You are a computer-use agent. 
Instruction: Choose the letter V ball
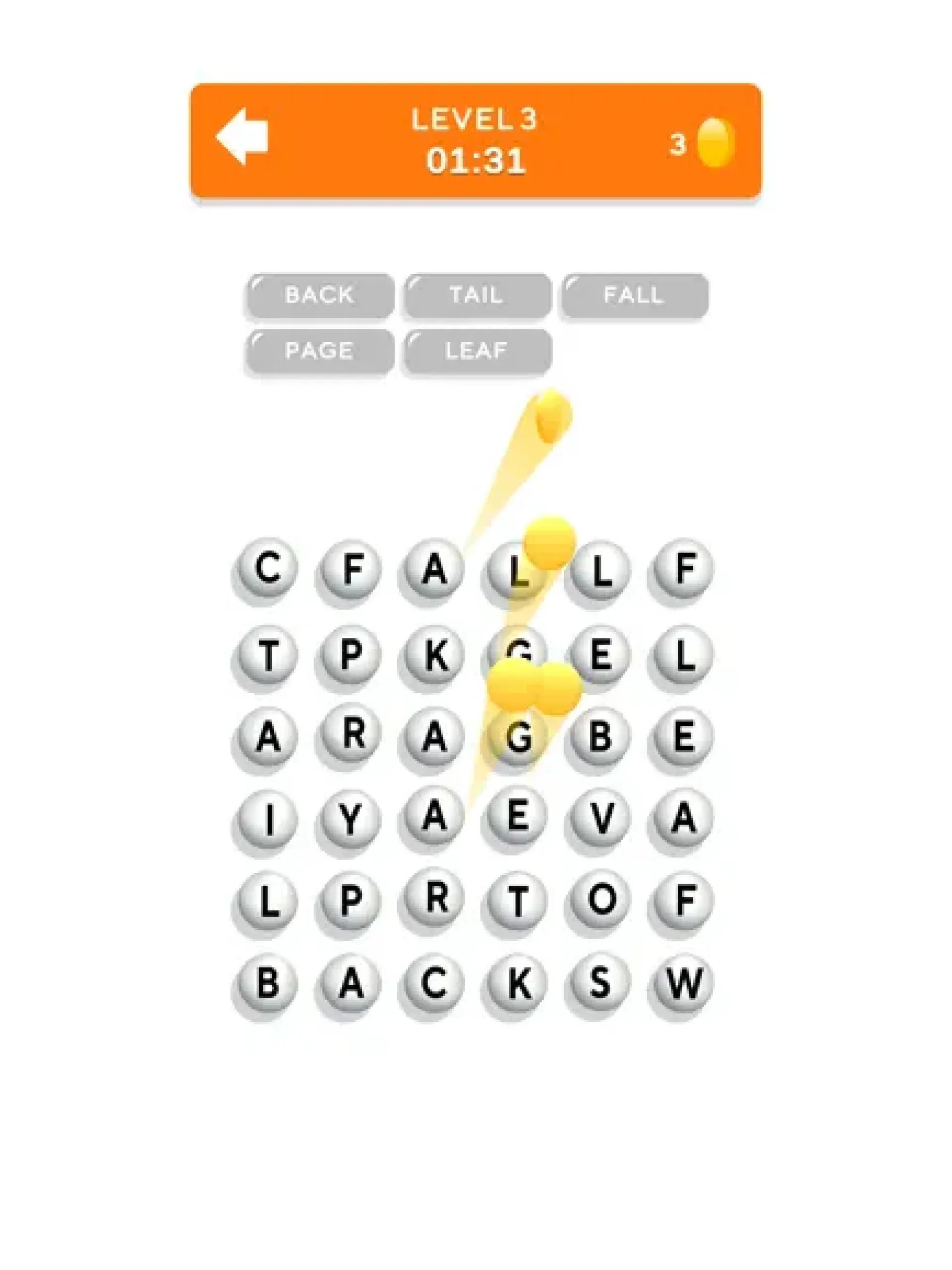click(600, 816)
